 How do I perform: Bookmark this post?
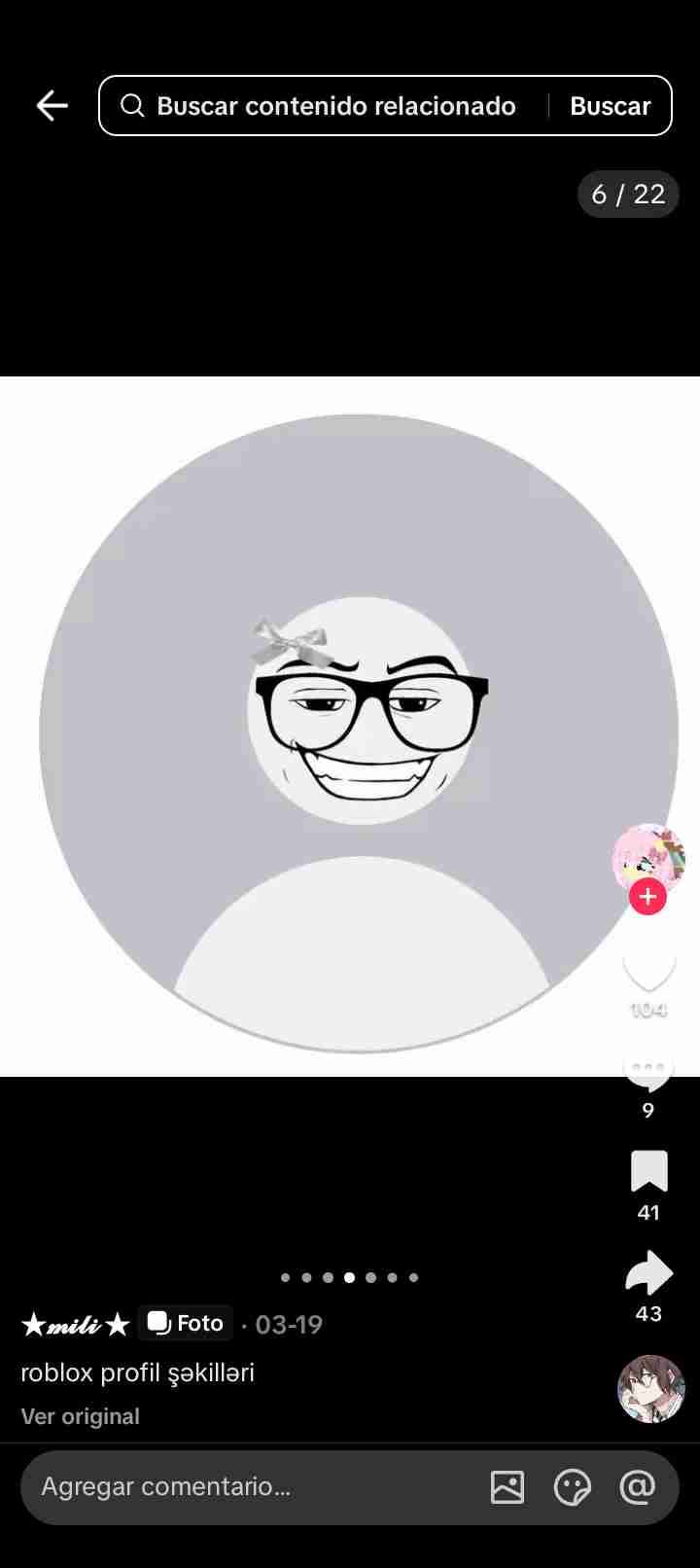point(648,1171)
